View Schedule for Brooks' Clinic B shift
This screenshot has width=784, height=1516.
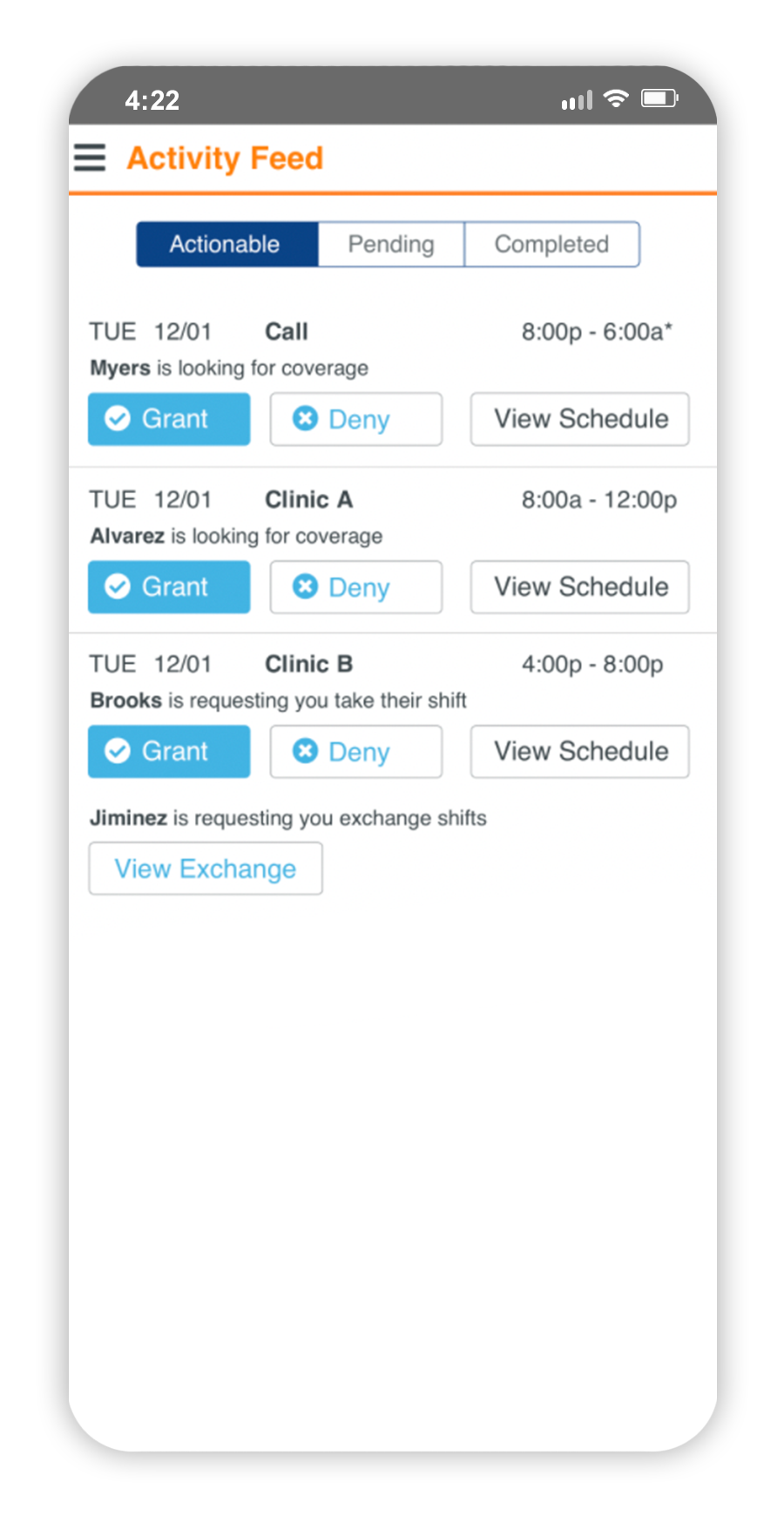[x=579, y=751]
